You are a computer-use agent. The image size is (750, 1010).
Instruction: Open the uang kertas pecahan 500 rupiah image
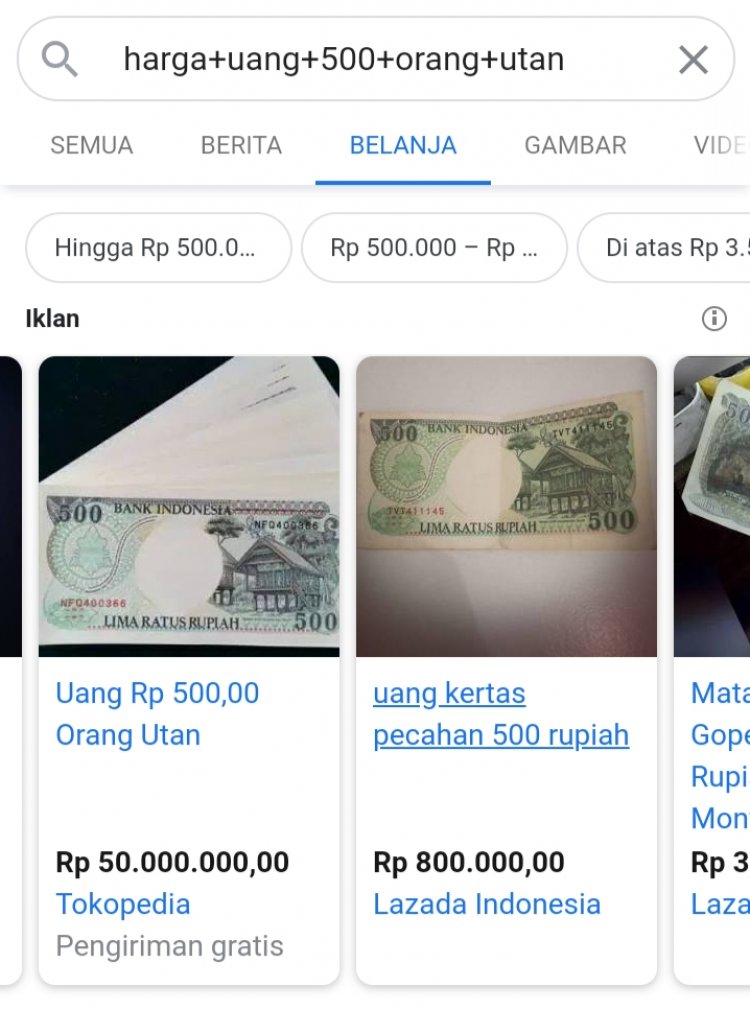tap(506, 506)
